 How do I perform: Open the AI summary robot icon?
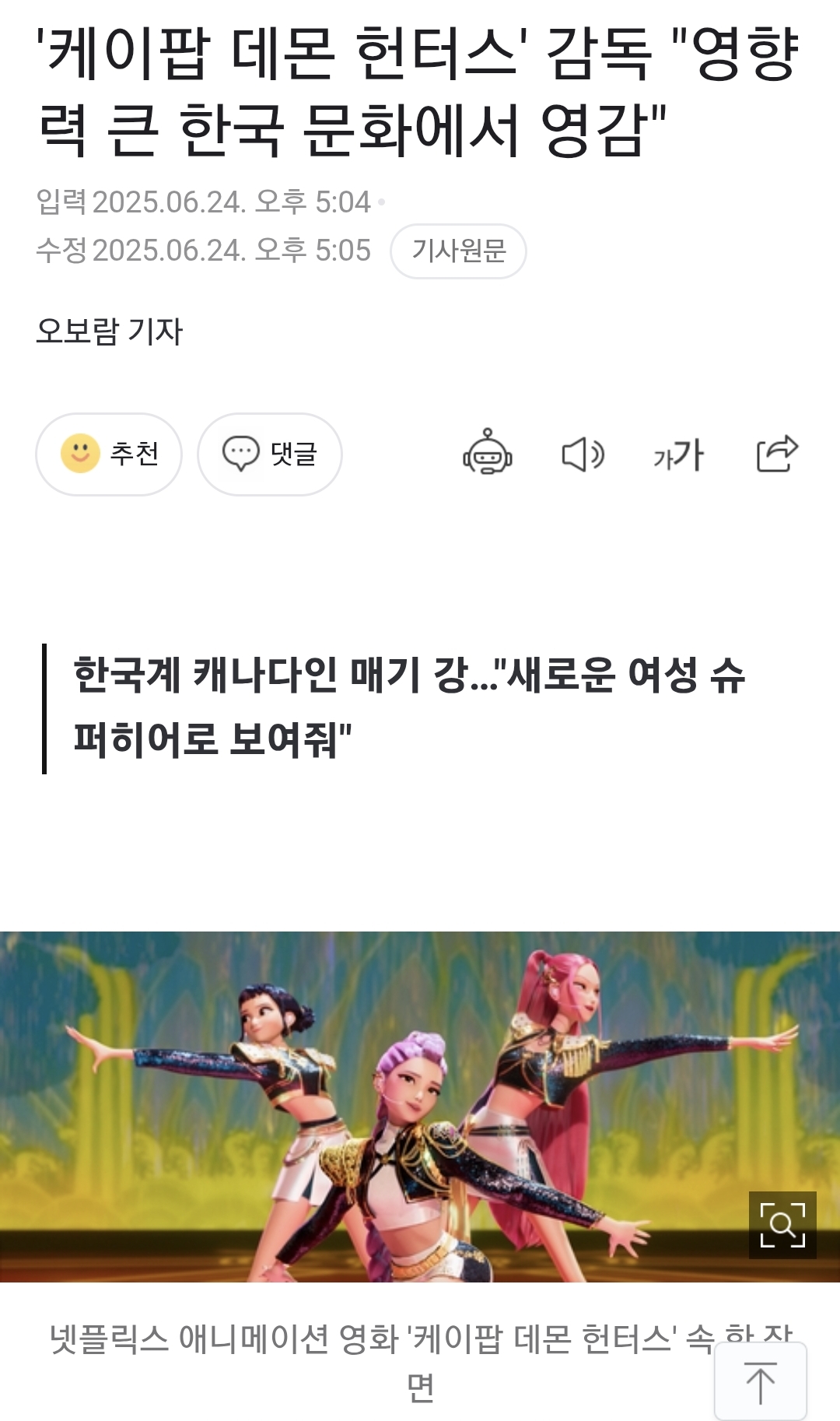[488, 453]
